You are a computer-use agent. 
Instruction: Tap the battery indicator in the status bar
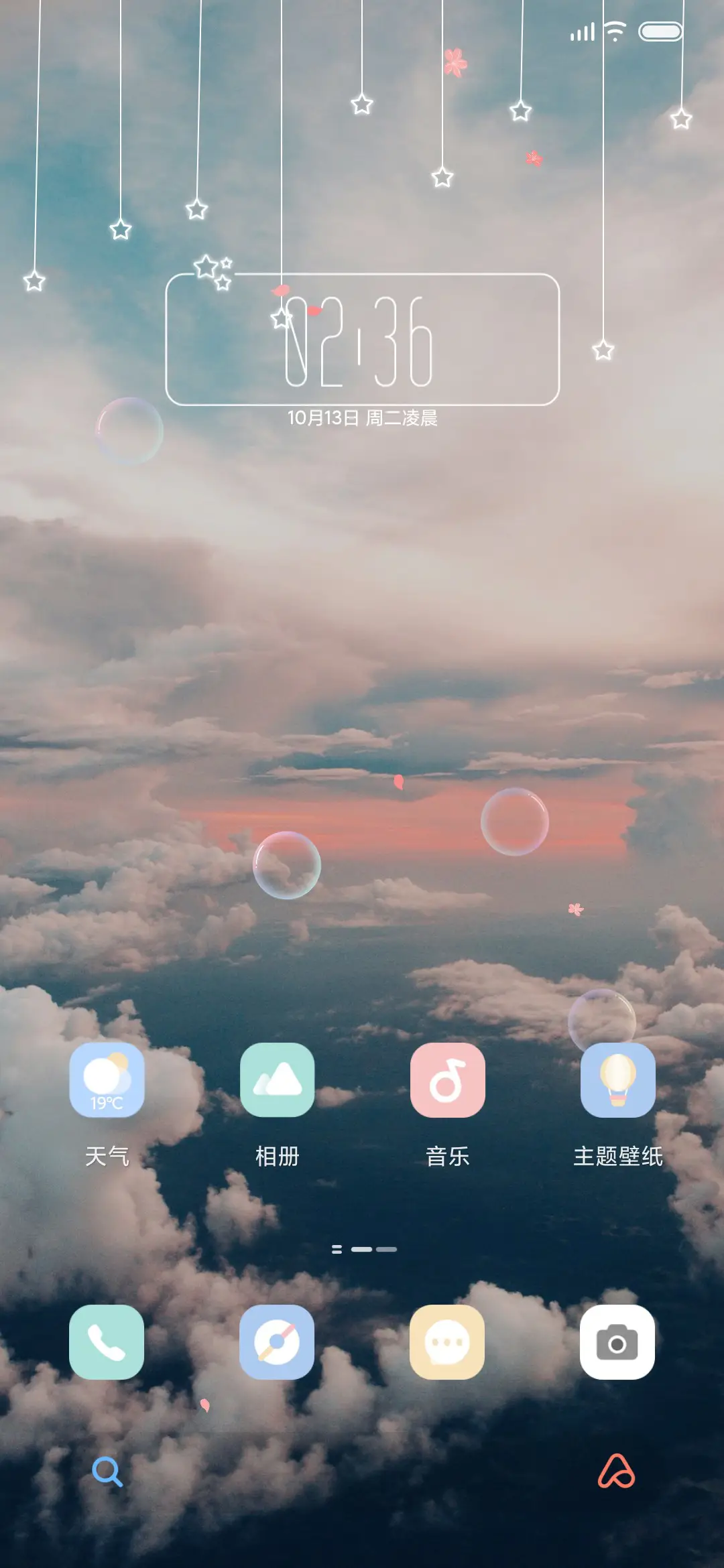(x=660, y=30)
